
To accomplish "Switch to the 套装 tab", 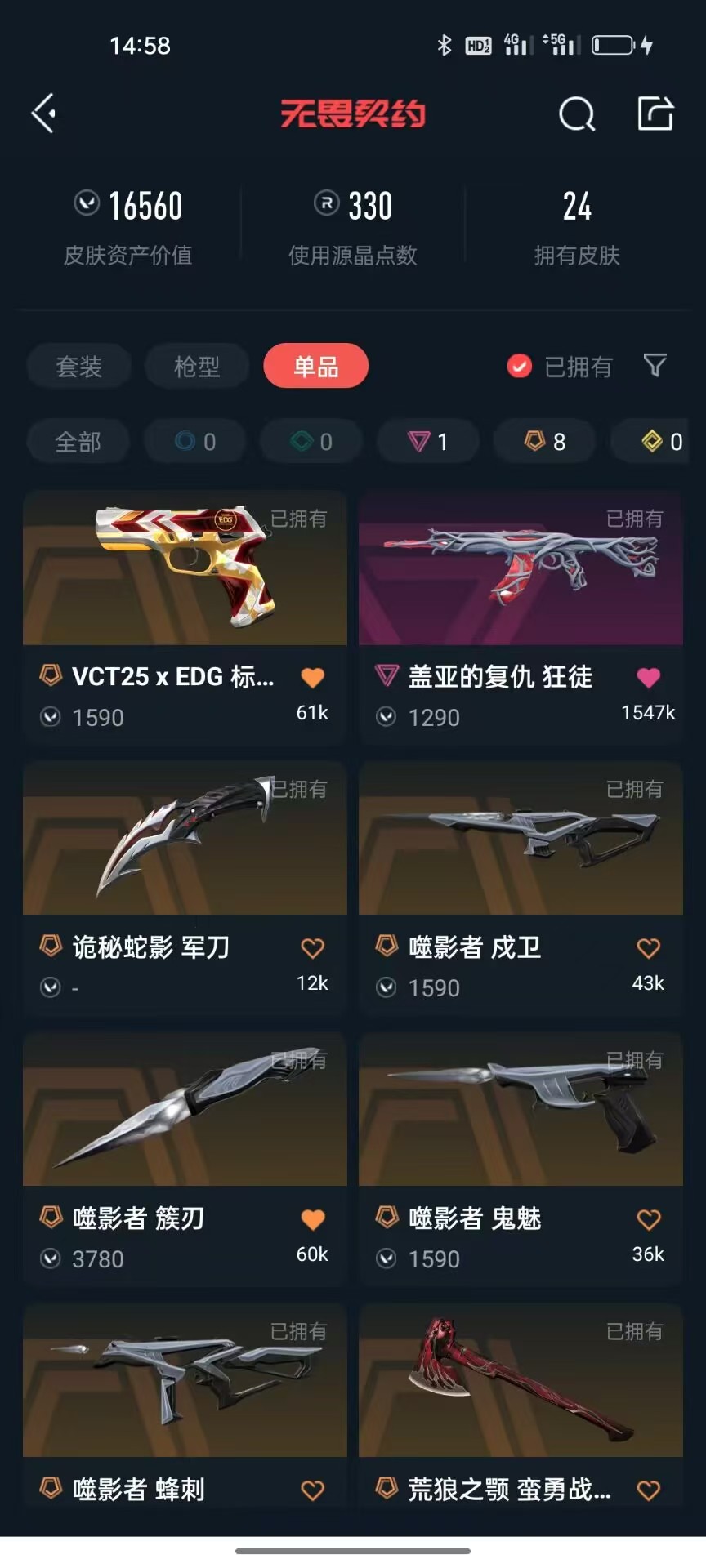I will coord(79,366).
